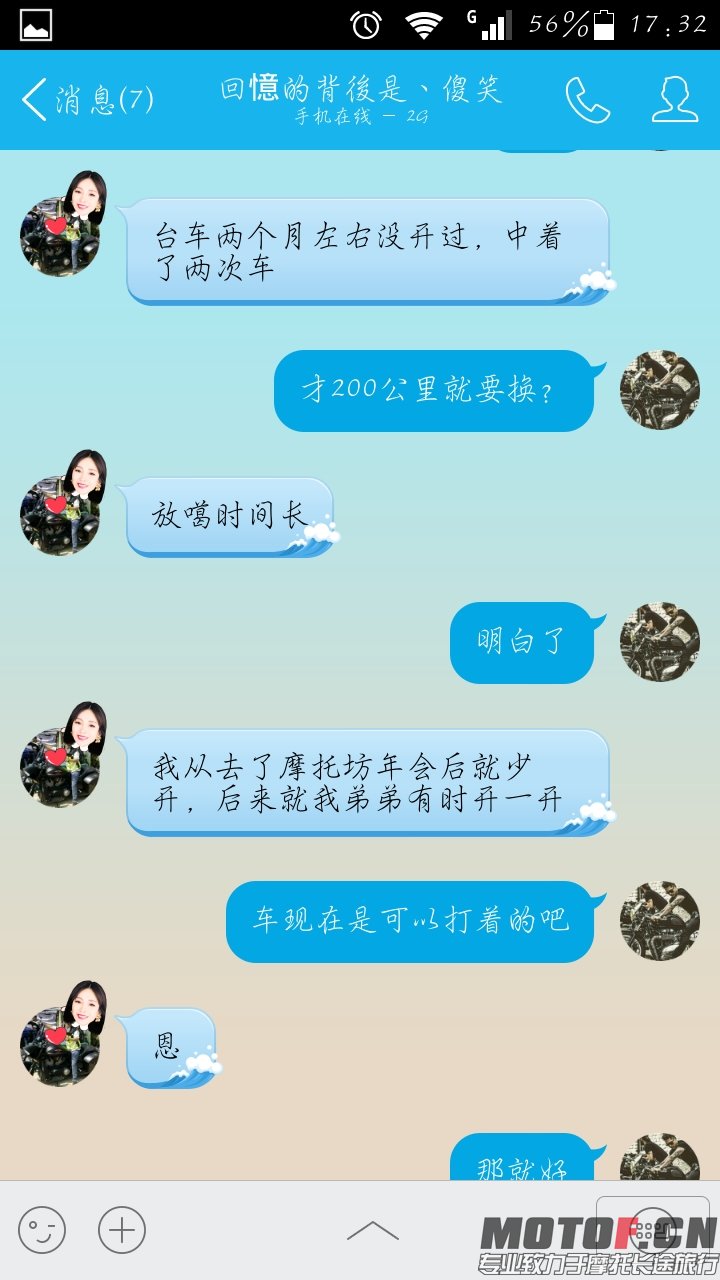Tap the plus button for attachments
This screenshot has height=1280, width=720.
pos(122,1230)
